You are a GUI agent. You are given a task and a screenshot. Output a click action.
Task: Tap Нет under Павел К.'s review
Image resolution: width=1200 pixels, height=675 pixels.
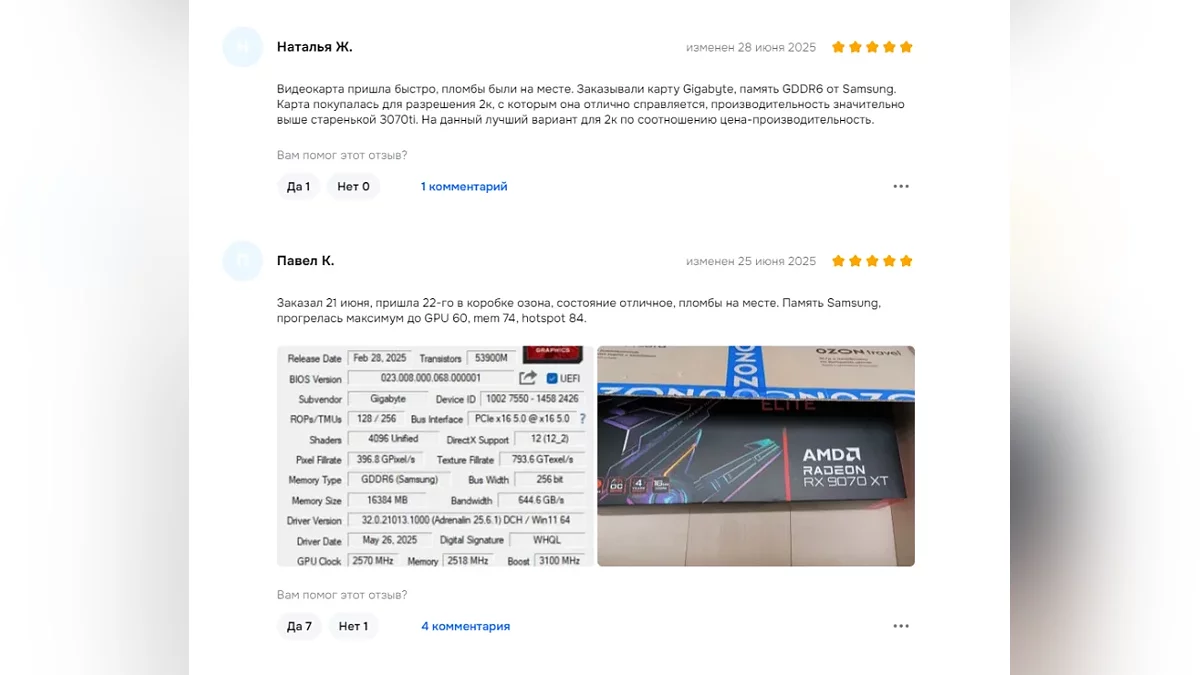(x=353, y=626)
